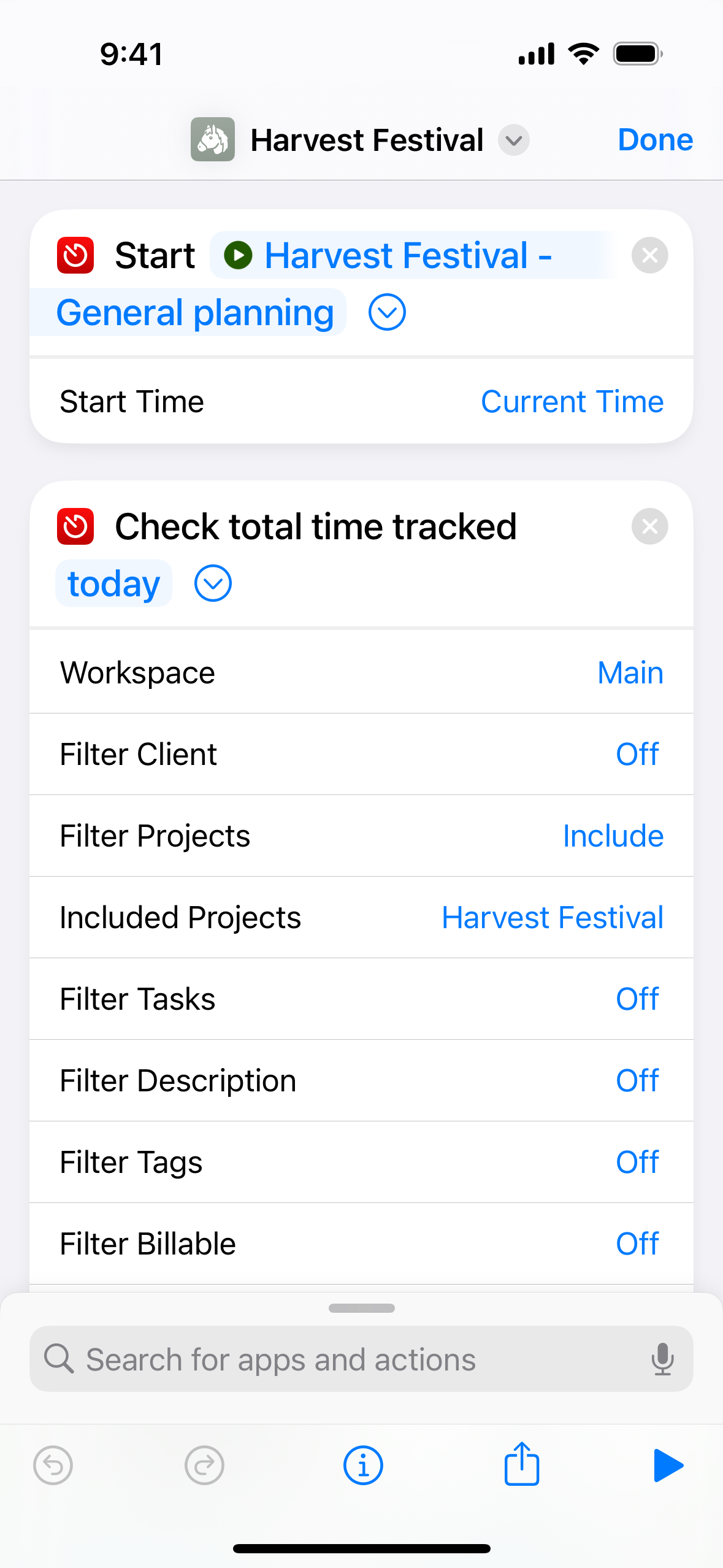The image size is (723, 1568).
Task: Run the shortcut with the play button
Action: 668,1466
